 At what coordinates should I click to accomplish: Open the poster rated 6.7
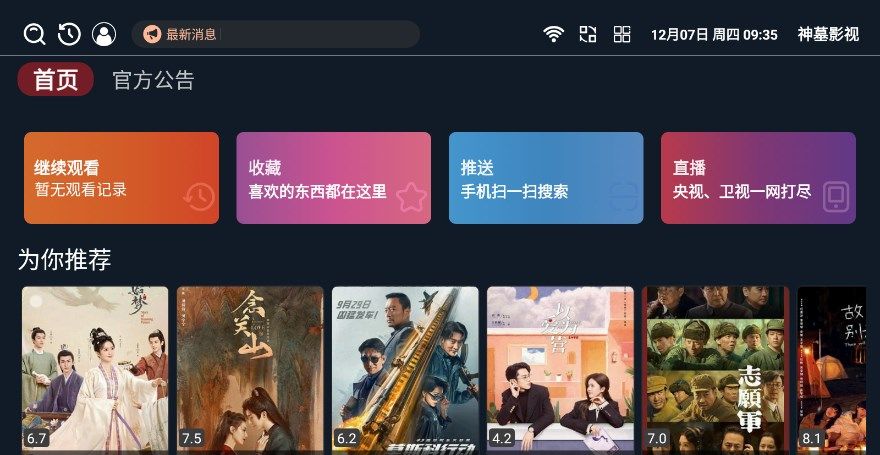coord(95,368)
